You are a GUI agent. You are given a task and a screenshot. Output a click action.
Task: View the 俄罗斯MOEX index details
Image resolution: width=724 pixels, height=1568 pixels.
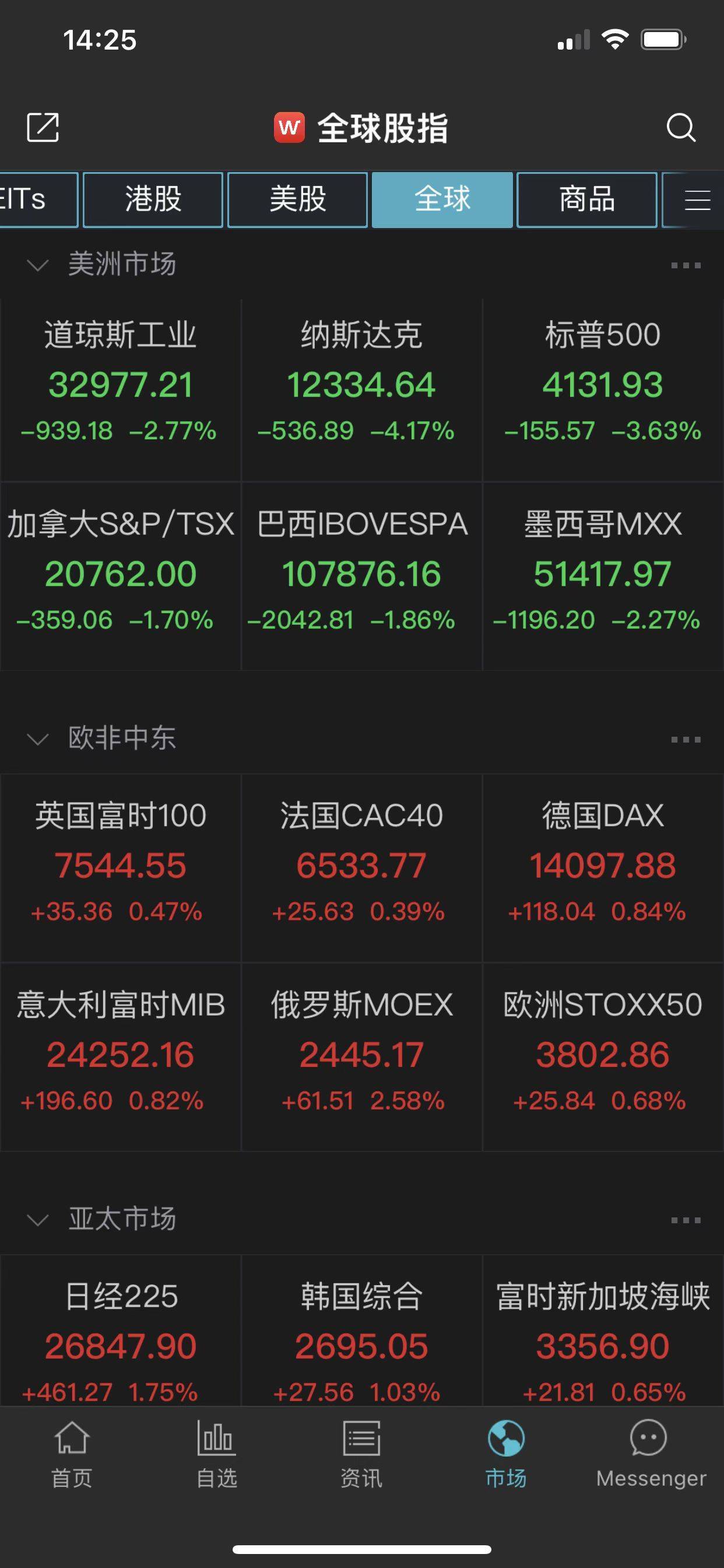(361, 1056)
